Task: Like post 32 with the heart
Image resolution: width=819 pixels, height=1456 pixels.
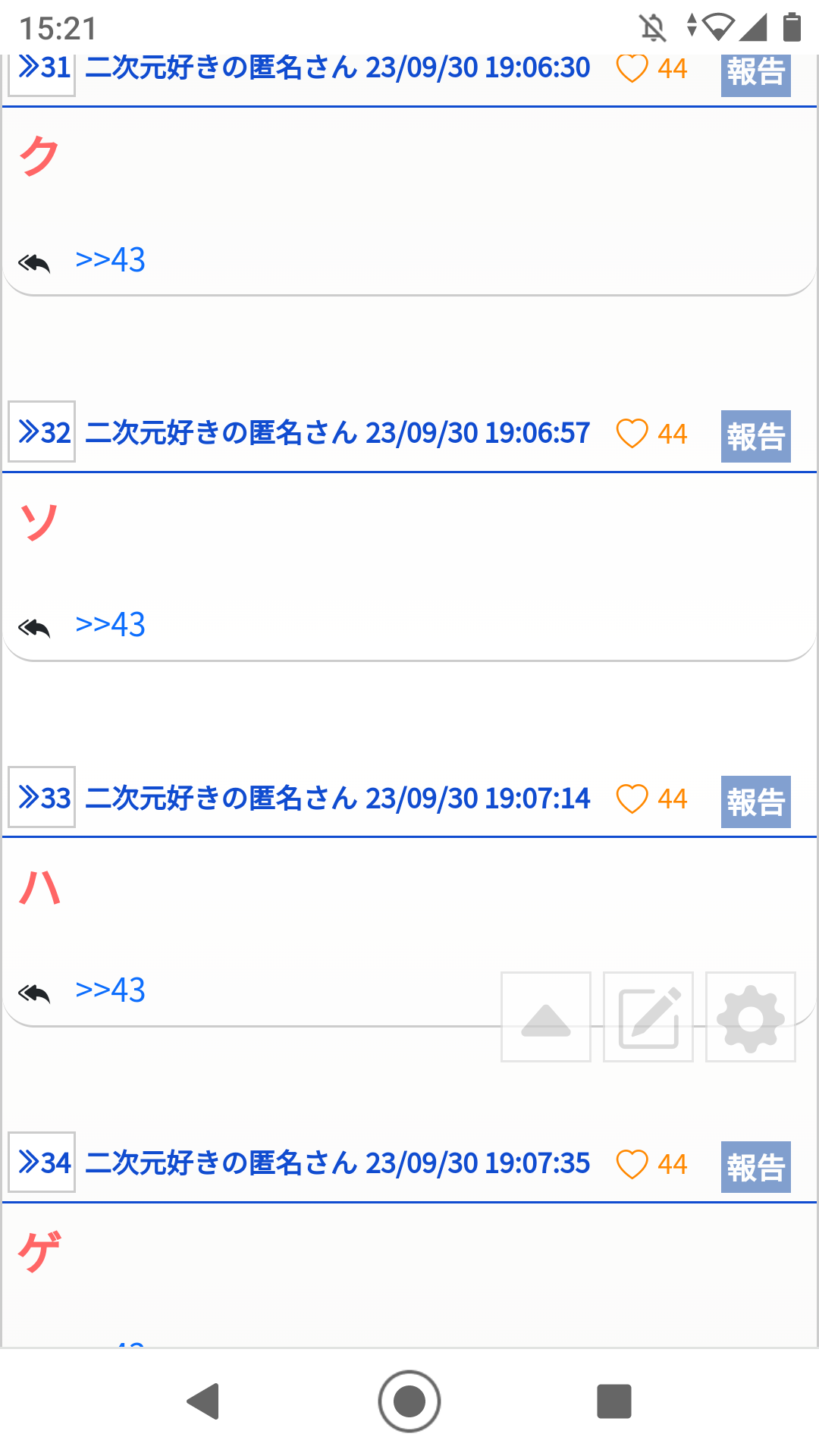Action: tap(632, 434)
